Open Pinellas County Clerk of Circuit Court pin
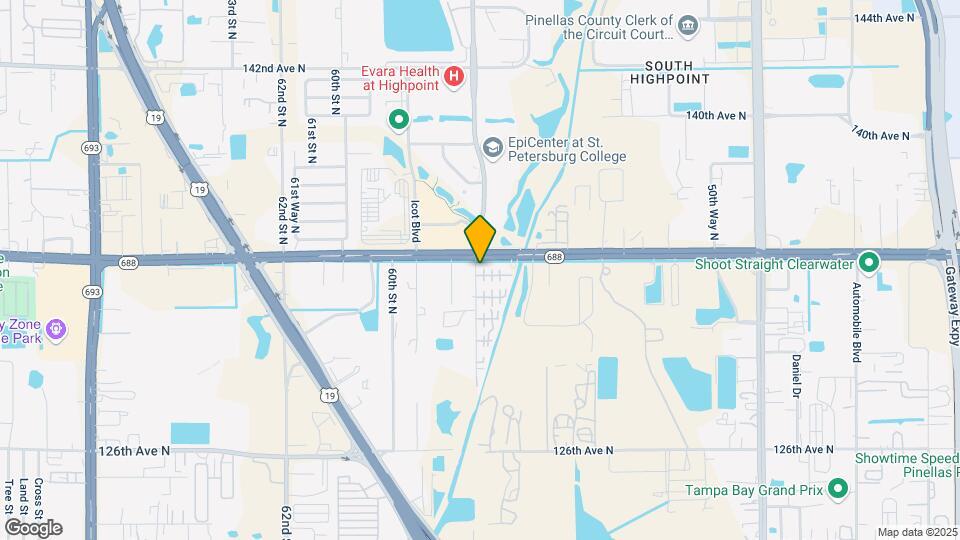960x540 pixels. pyautogui.click(x=688, y=26)
